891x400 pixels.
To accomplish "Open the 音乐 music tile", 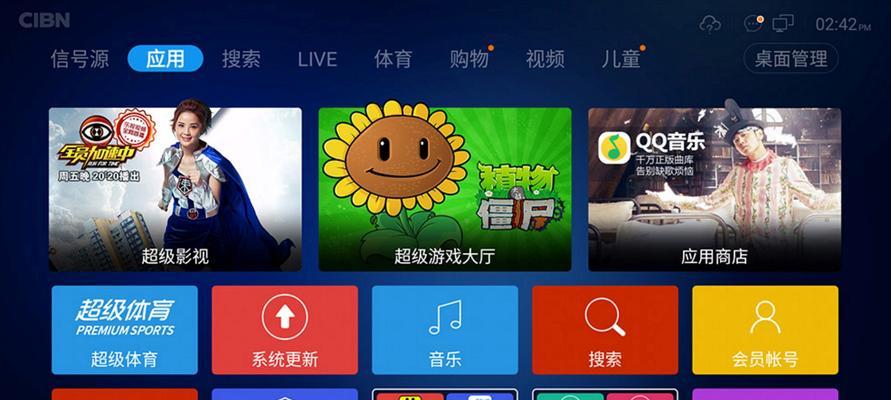I will tap(445, 330).
